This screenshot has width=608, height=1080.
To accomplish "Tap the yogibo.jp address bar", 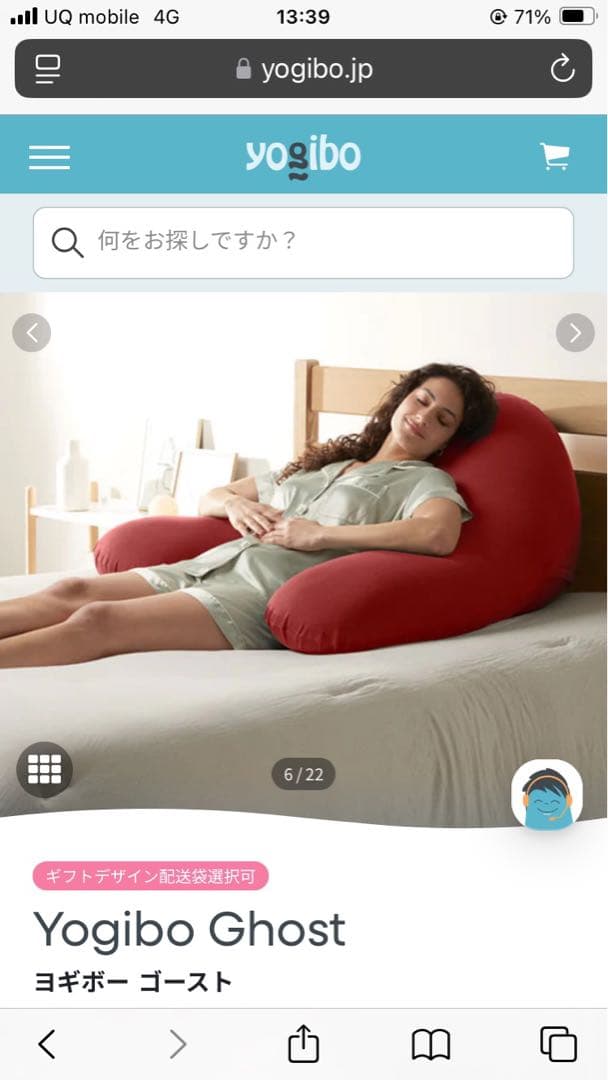I will point(304,68).
